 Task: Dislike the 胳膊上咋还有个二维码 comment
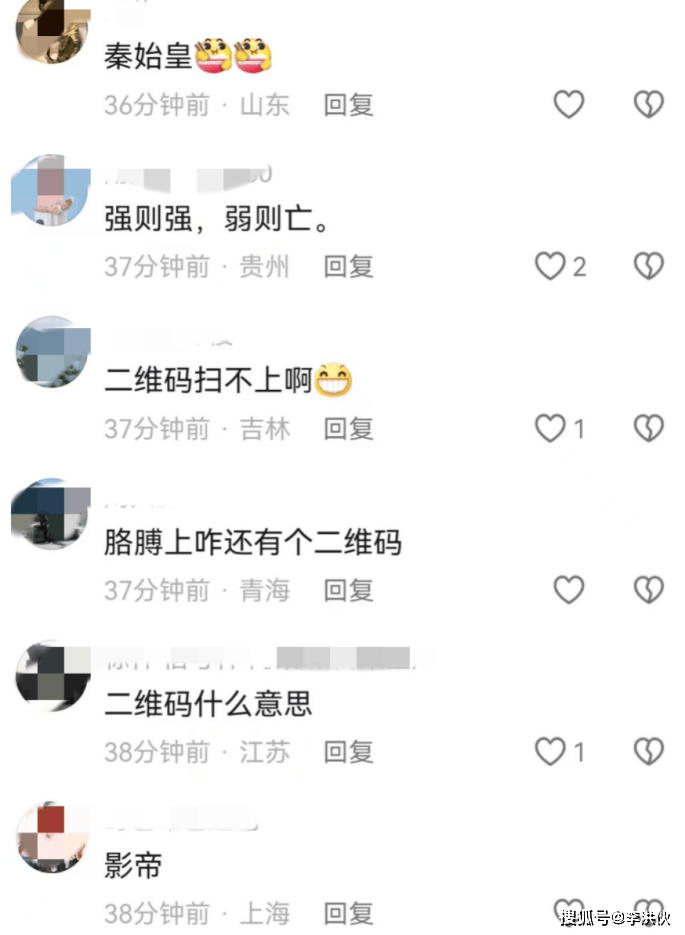pos(649,590)
